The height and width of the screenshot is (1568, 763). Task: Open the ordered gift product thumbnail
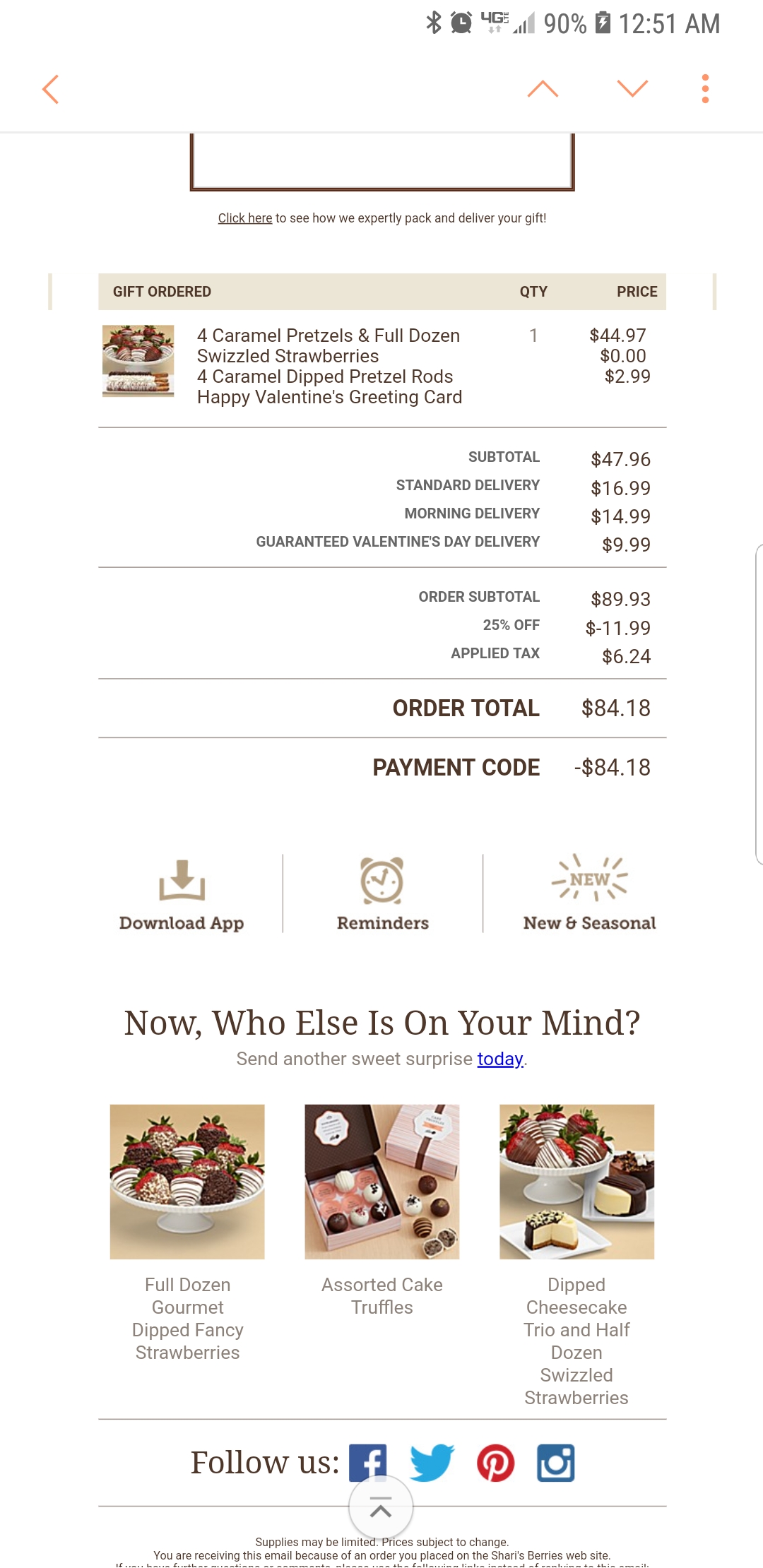point(138,360)
